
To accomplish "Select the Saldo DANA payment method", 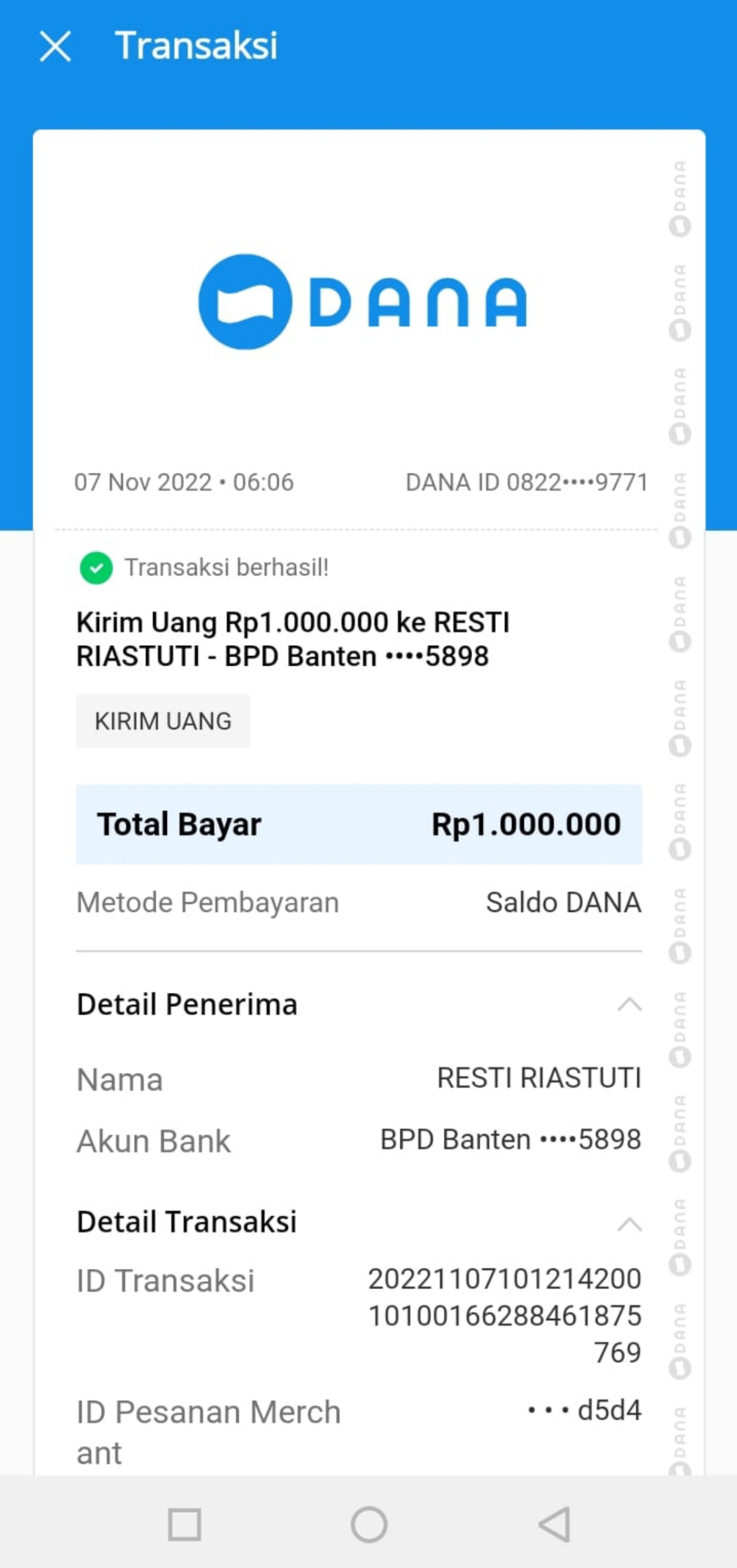I will 562,902.
